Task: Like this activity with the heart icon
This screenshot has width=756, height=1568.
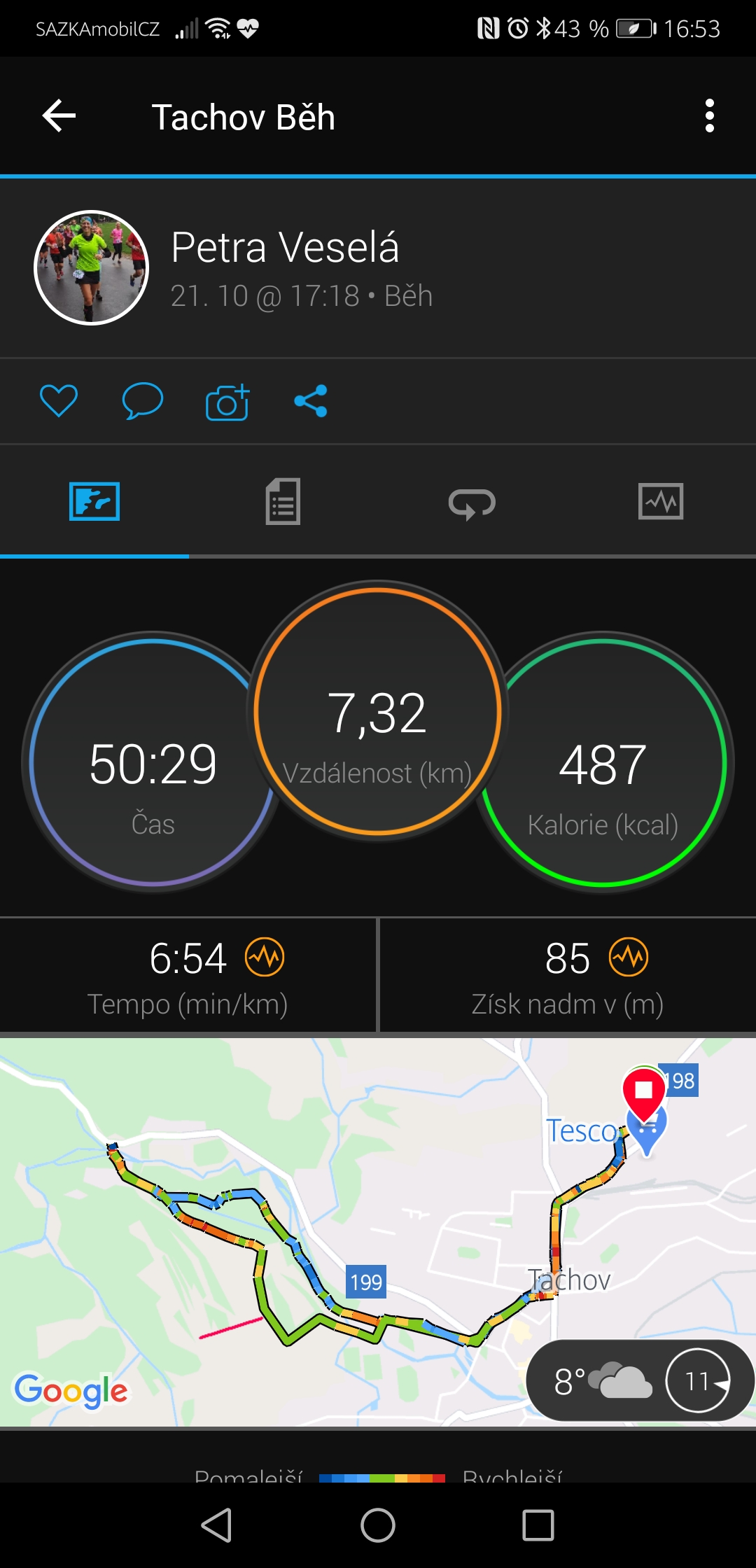Action: [59, 401]
